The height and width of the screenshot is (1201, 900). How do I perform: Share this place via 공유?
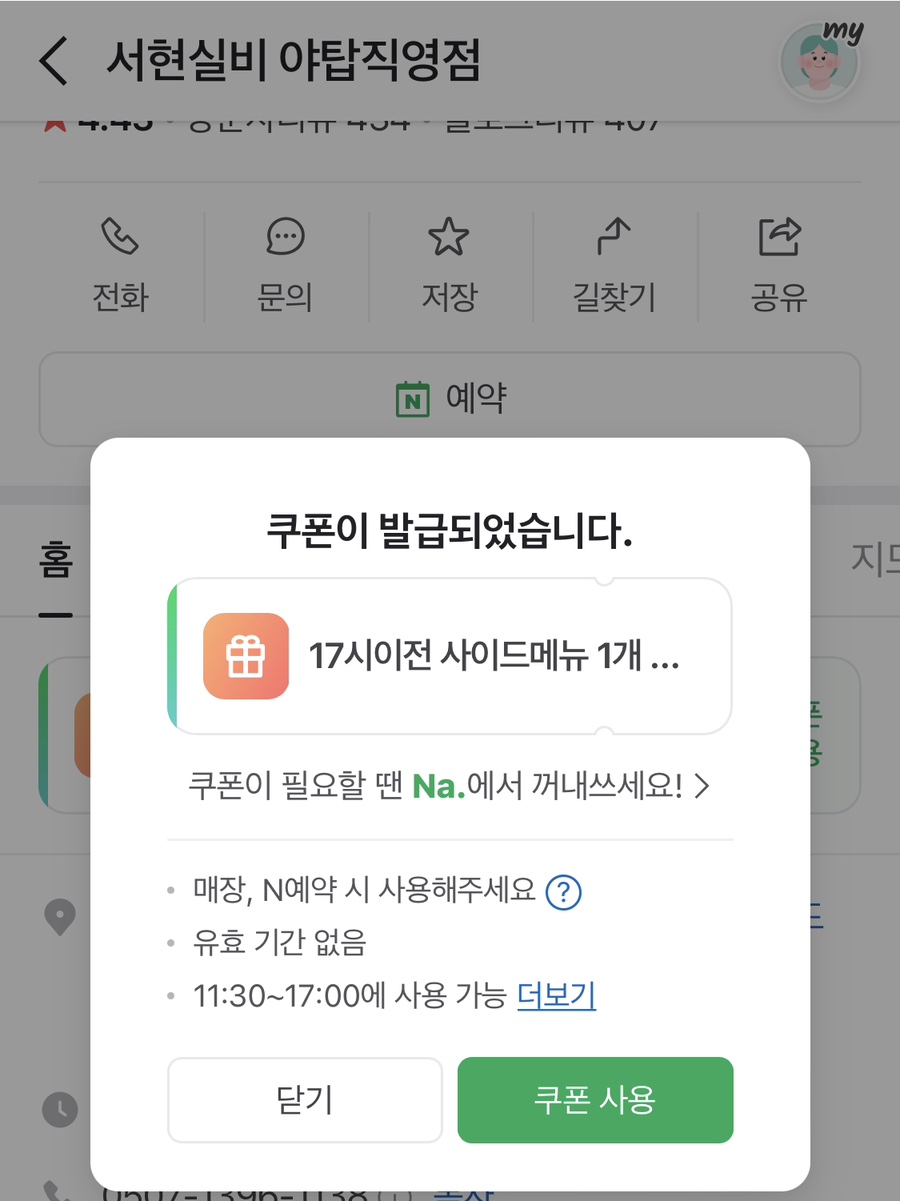pos(778,265)
